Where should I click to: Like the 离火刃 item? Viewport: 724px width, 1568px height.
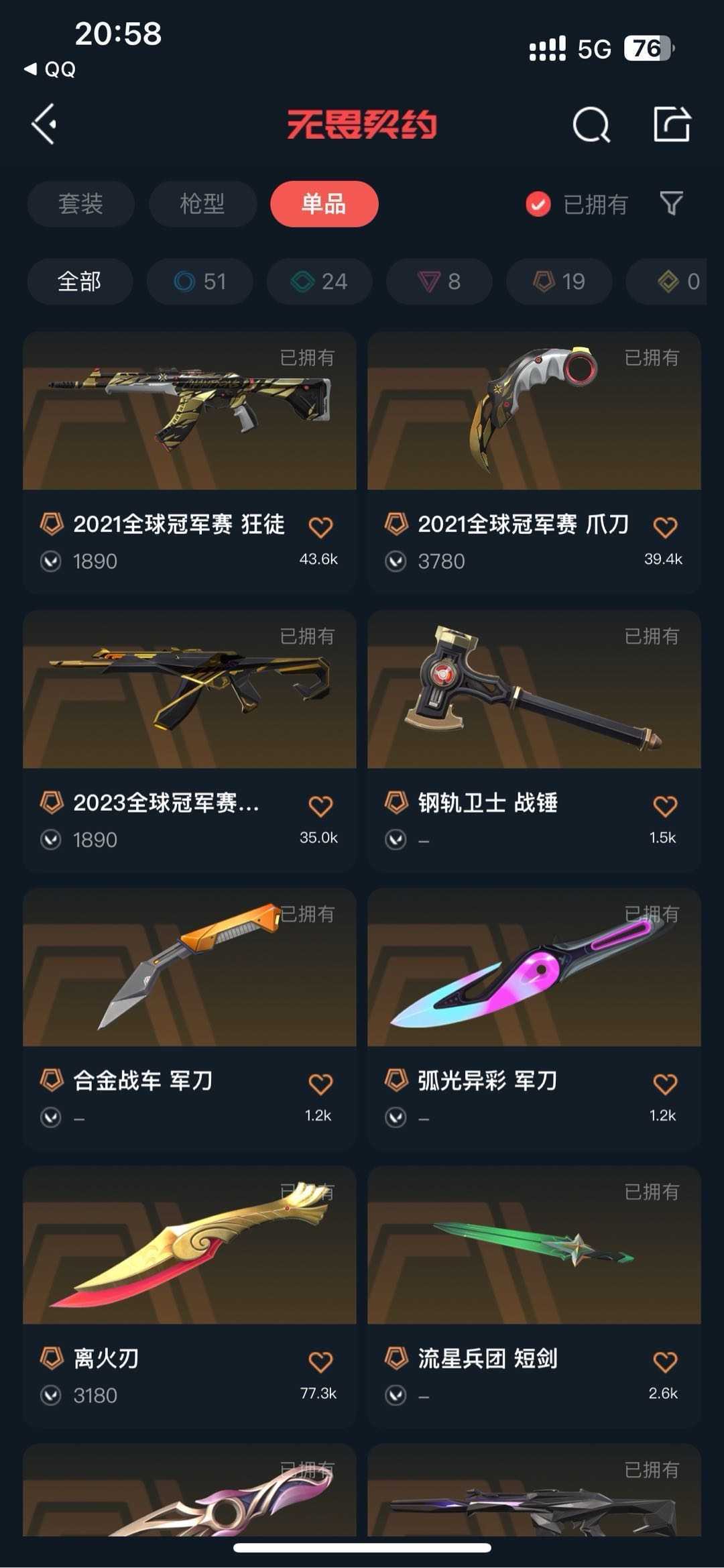pyautogui.click(x=320, y=1362)
